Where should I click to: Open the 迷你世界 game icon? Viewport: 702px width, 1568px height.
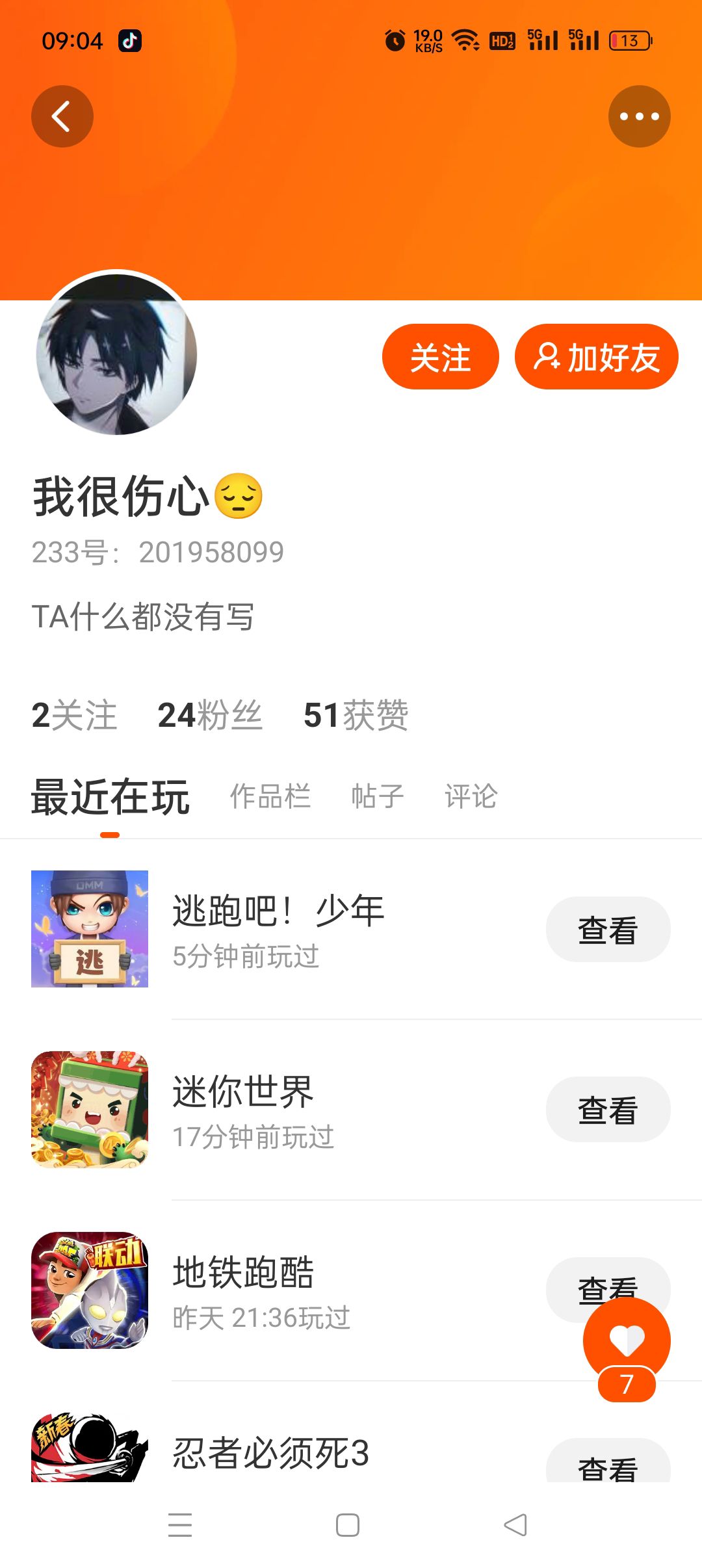click(90, 1110)
